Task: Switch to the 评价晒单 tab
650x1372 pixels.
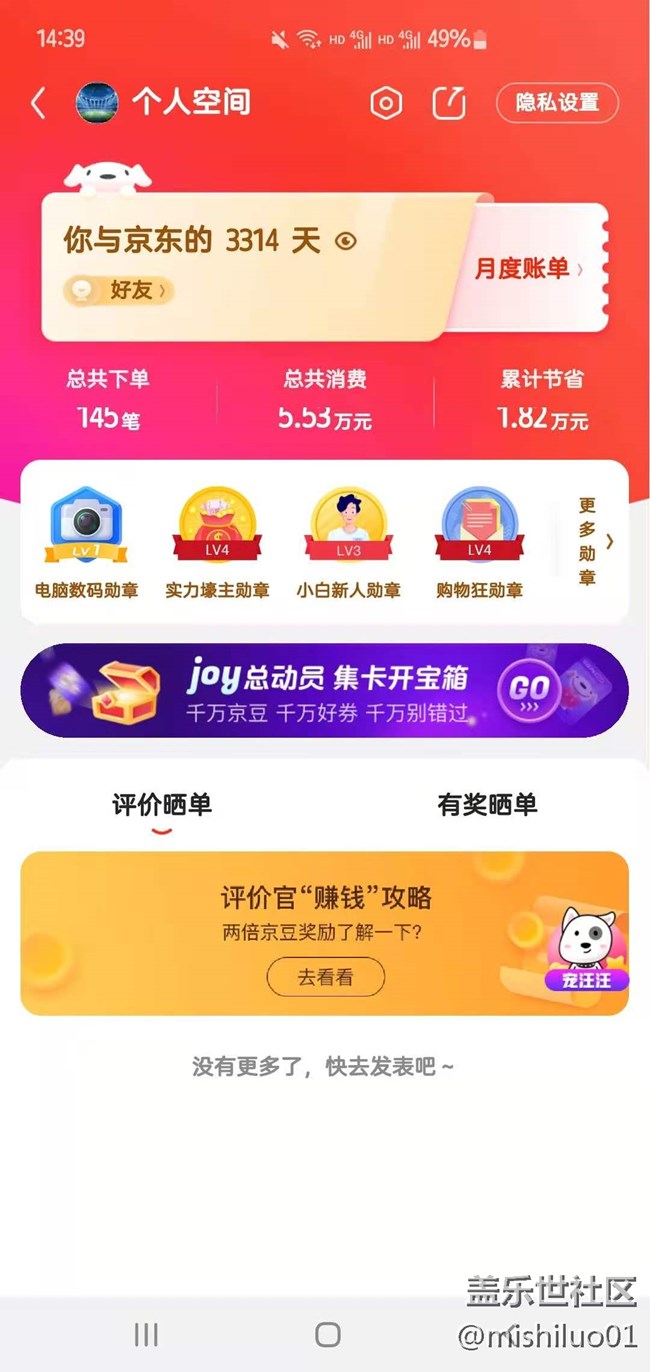Action: 162,805
